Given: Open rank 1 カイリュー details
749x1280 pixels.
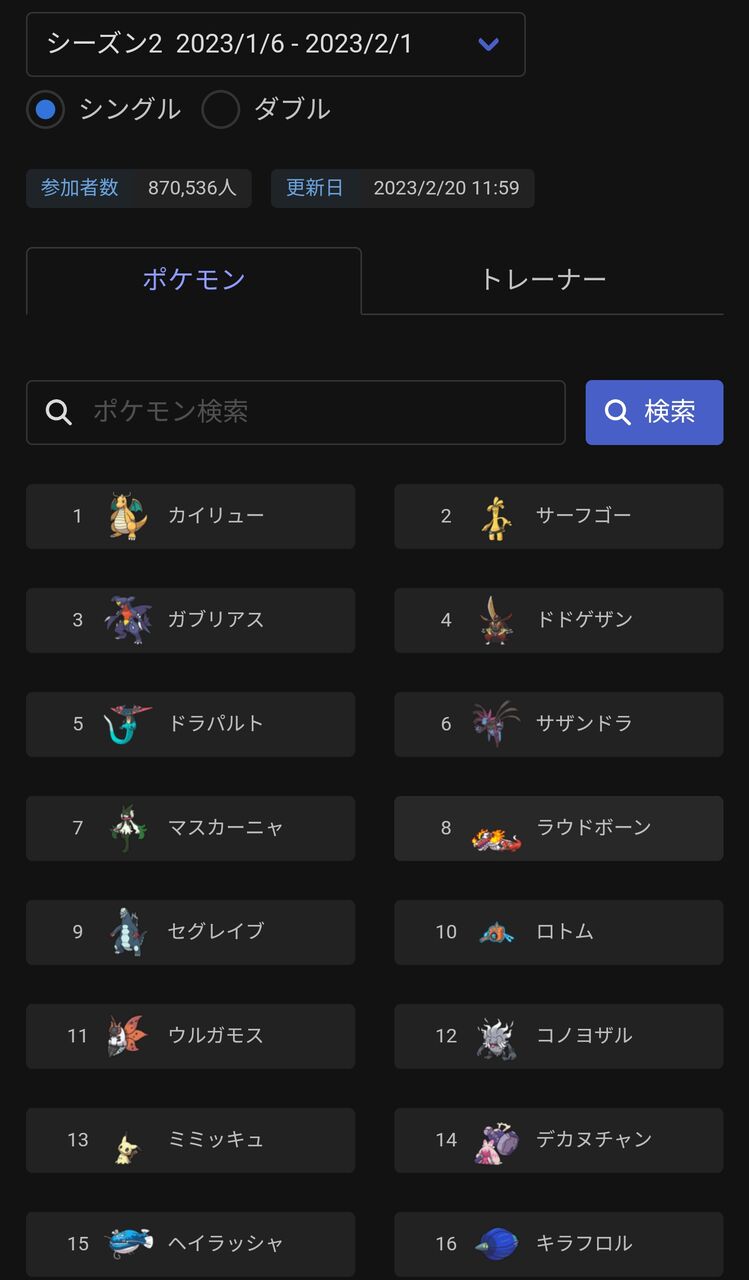Looking at the screenshot, I should [190, 516].
